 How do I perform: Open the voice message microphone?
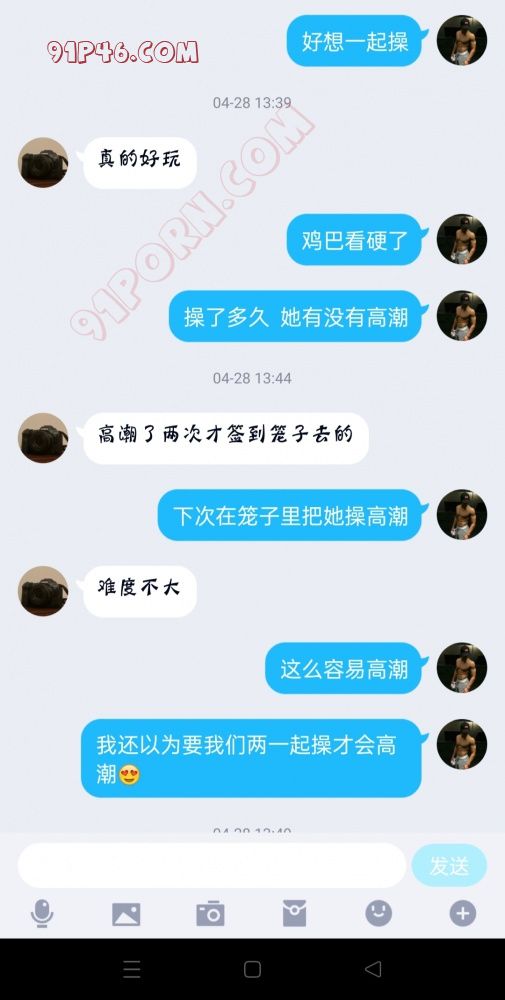[42, 914]
